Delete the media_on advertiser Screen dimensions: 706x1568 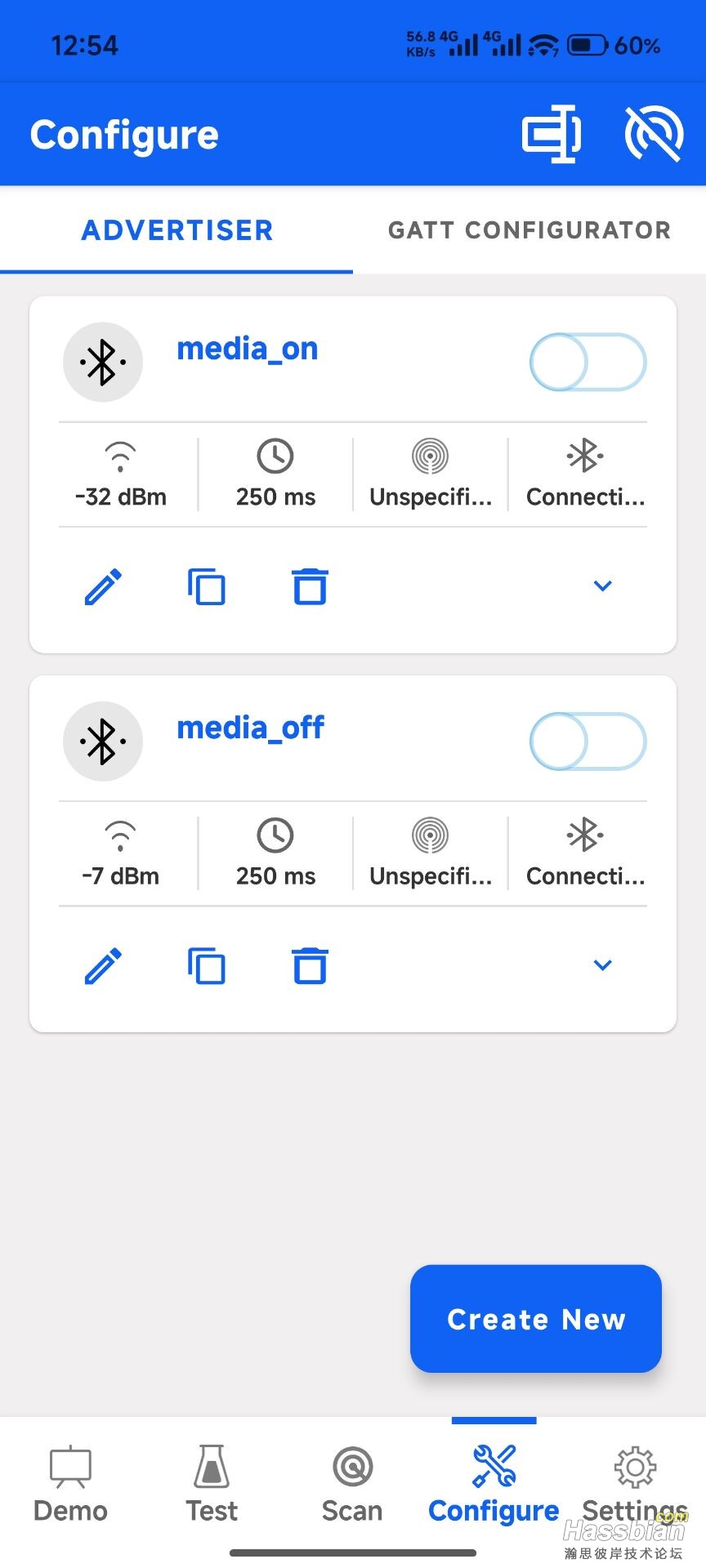[310, 586]
